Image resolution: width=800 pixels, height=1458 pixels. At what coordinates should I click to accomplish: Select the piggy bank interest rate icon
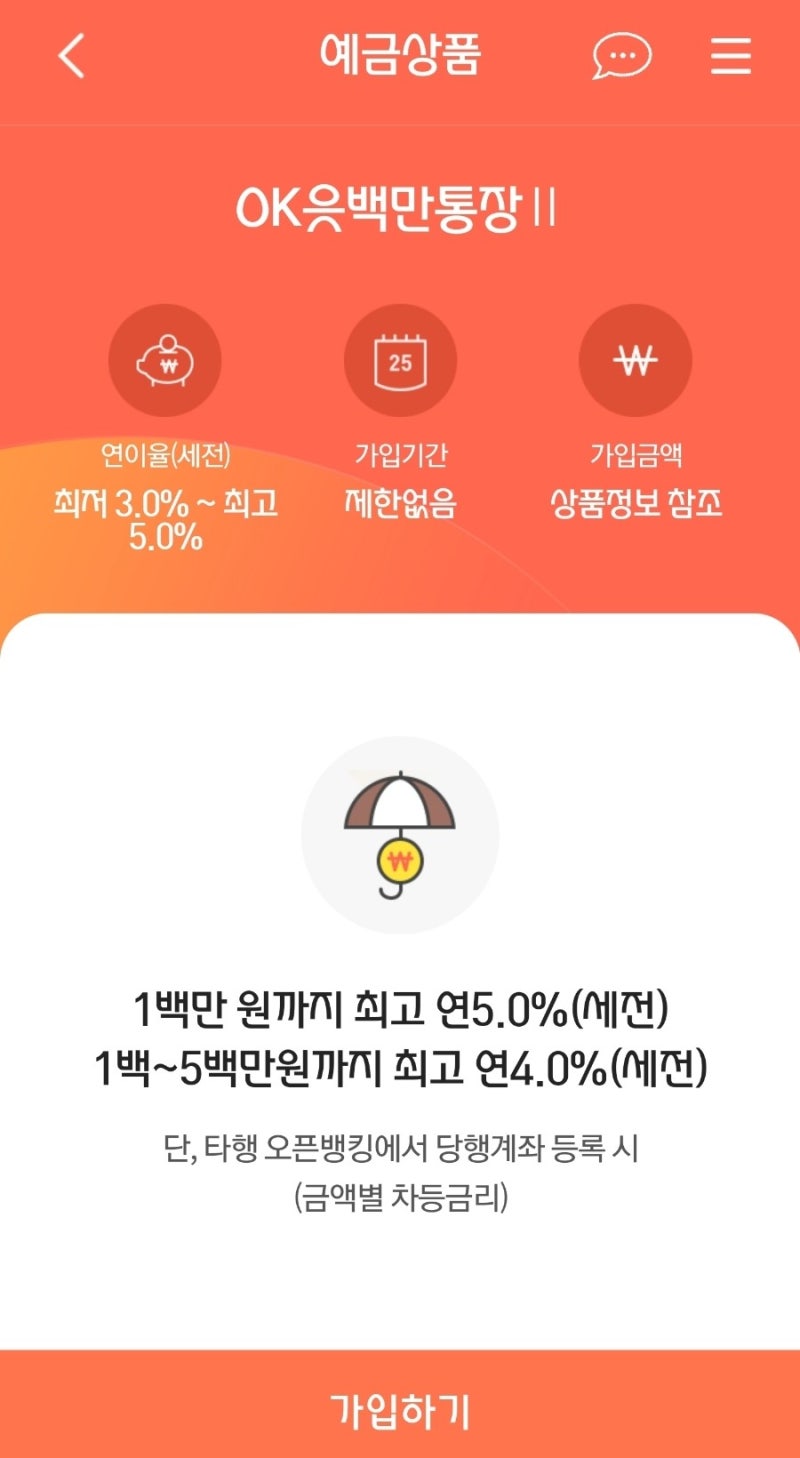tap(164, 360)
